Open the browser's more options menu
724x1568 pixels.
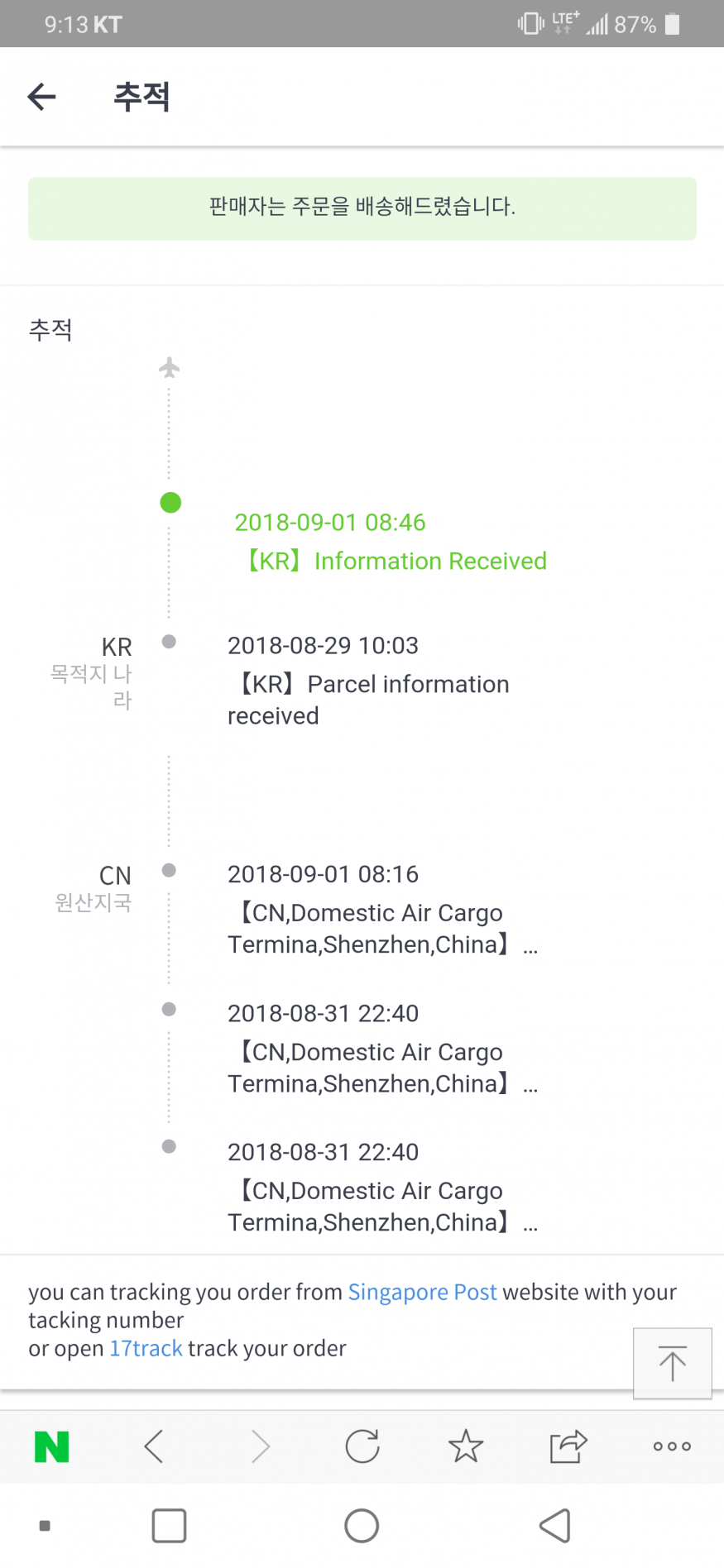click(x=671, y=1446)
